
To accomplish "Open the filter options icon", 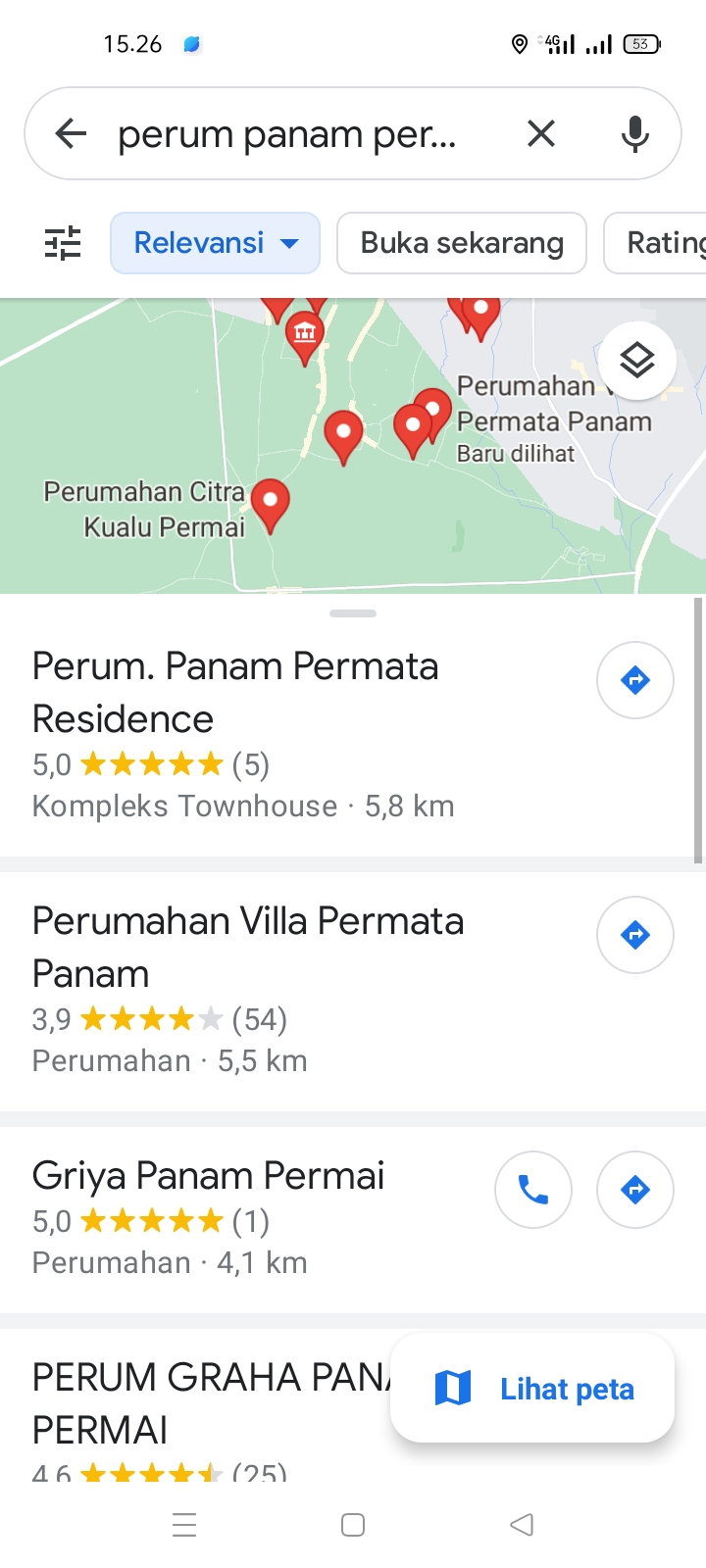I will [64, 243].
